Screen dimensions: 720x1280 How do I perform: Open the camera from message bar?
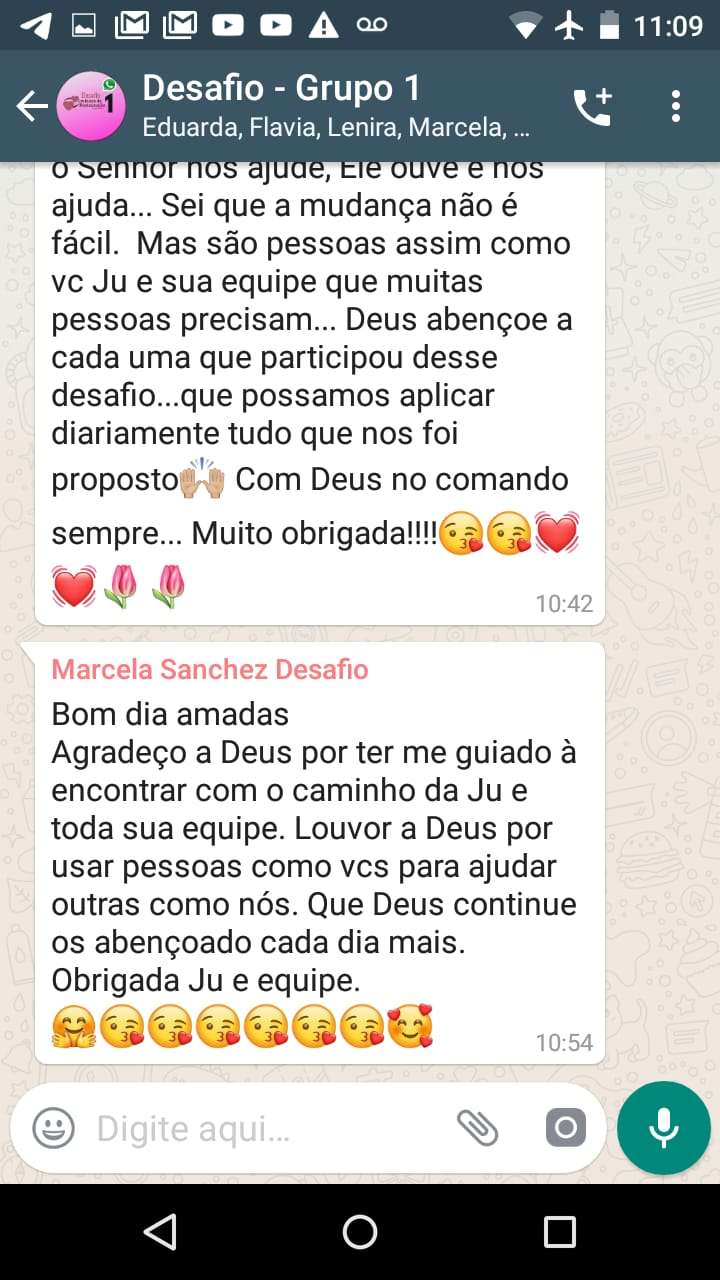coord(565,1129)
